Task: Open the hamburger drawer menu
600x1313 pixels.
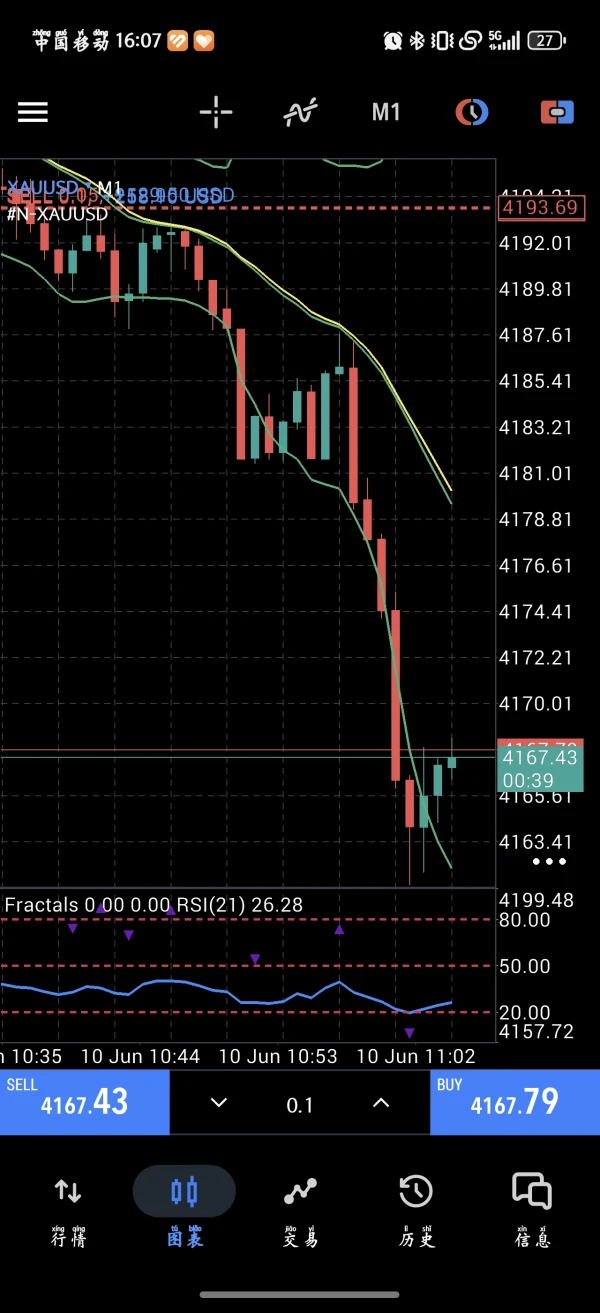Action: 33,112
